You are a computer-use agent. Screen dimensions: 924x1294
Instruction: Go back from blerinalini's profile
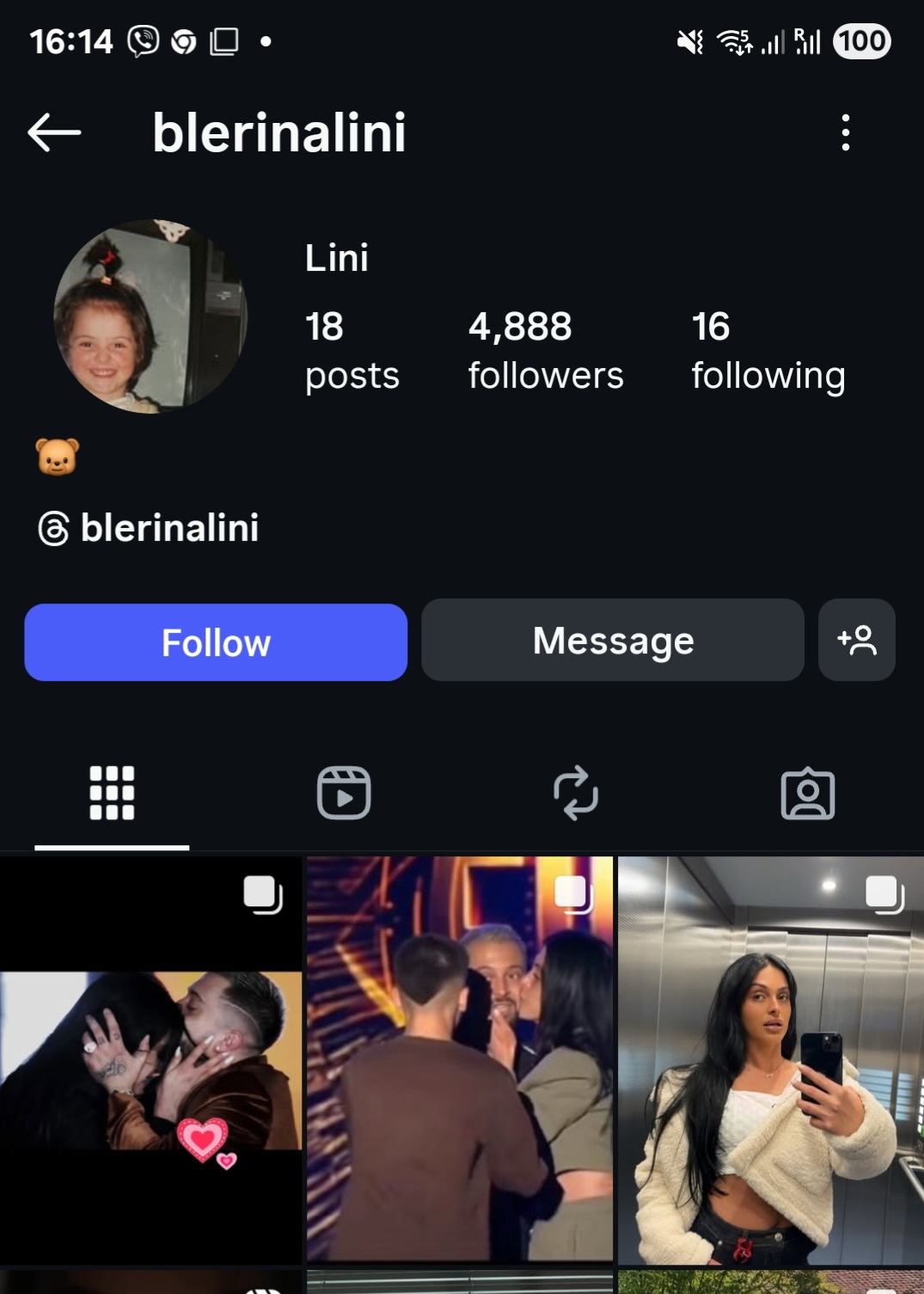[54, 133]
